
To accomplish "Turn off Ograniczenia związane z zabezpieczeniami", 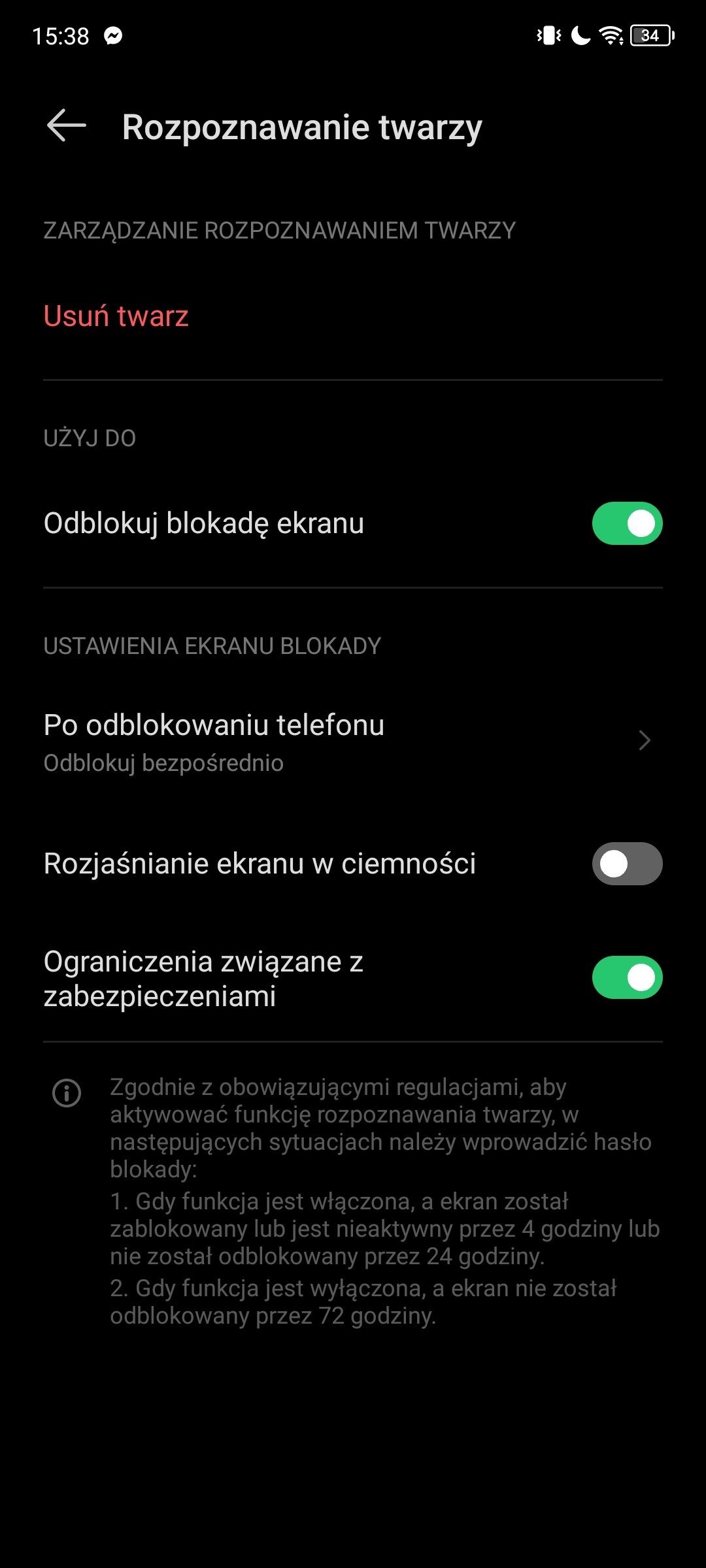I will tap(627, 977).
